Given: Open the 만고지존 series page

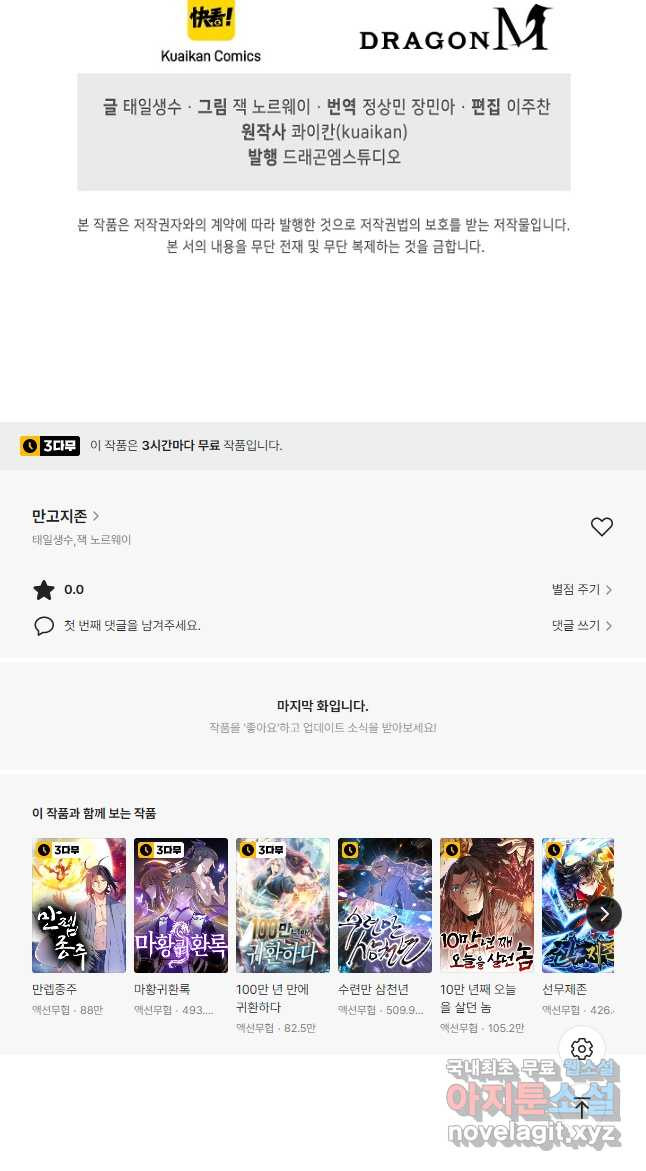Looking at the screenshot, I should (x=65, y=516).
